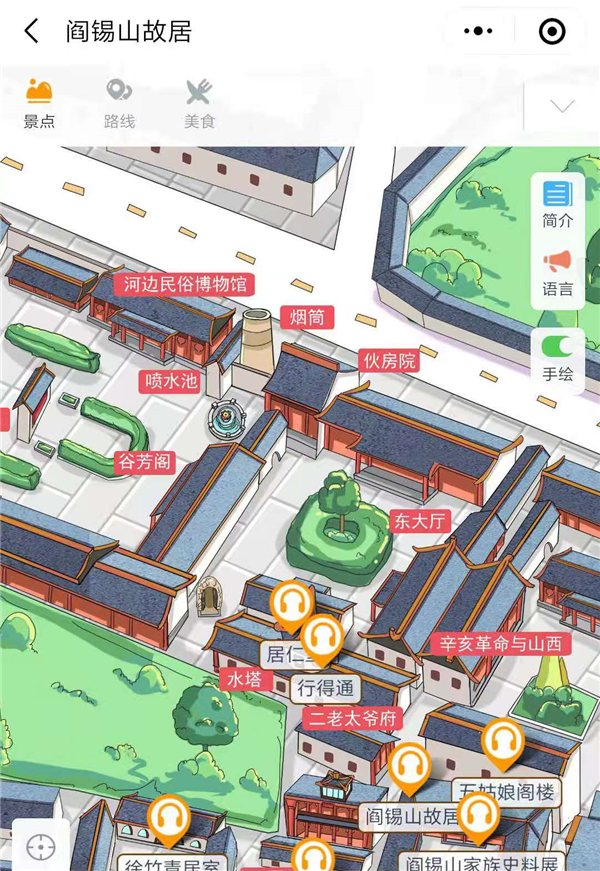
Task: Play audio guide for 五姑娘阁楼
Action: tap(502, 743)
